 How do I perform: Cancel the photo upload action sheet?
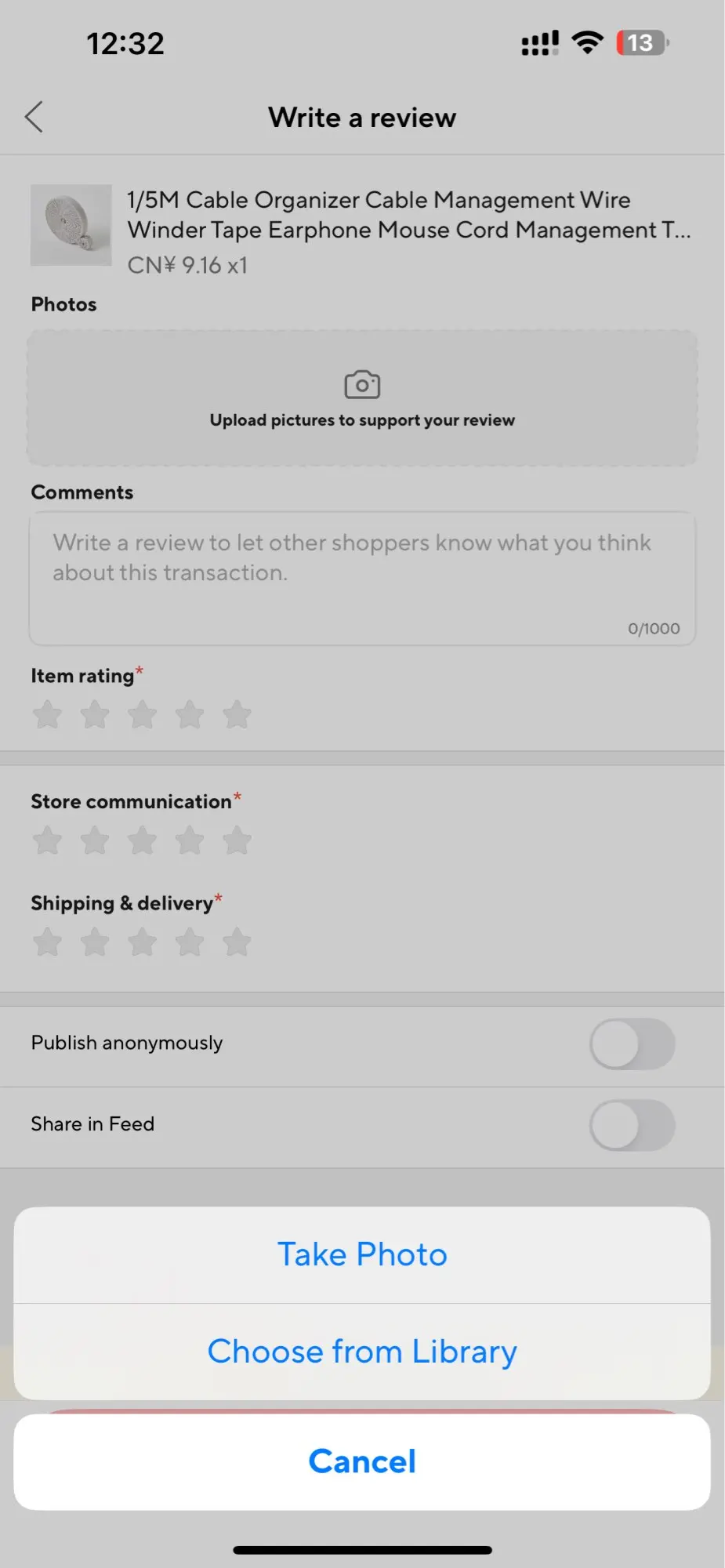pyautogui.click(x=362, y=1461)
